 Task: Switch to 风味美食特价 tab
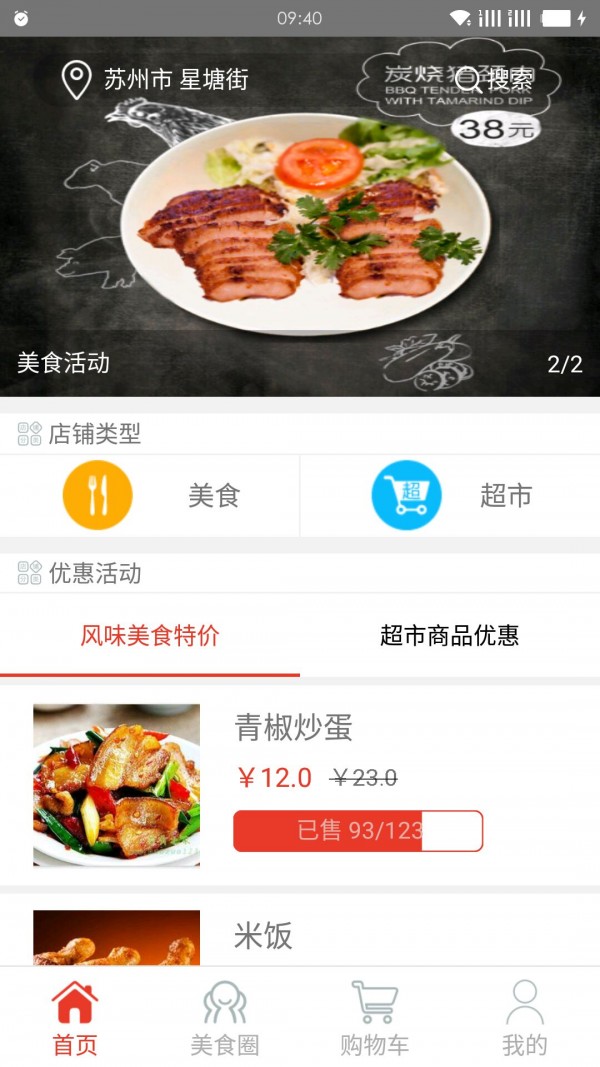click(x=150, y=635)
